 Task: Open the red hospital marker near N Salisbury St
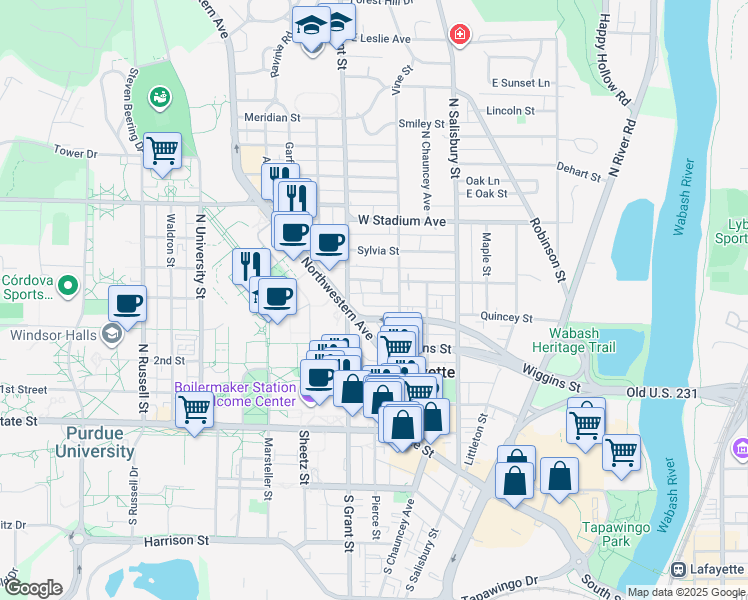click(459, 35)
